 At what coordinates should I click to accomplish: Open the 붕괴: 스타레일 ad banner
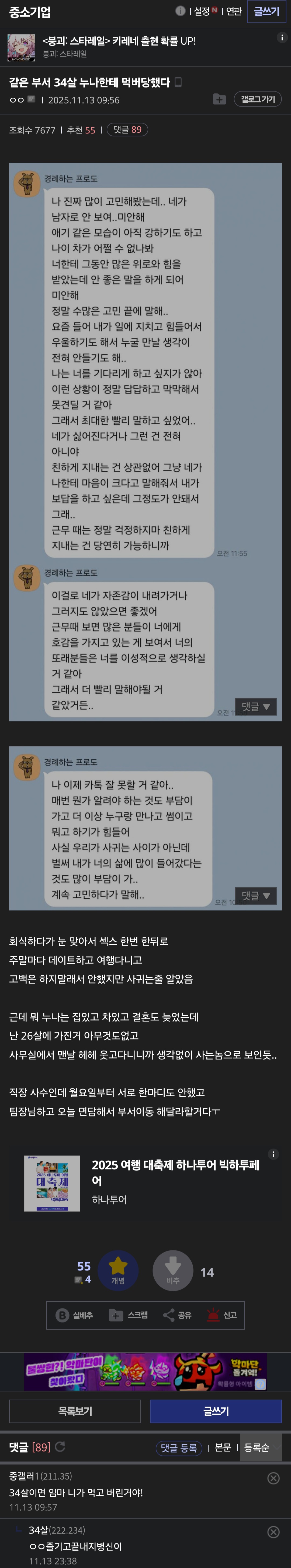coord(119,47)
